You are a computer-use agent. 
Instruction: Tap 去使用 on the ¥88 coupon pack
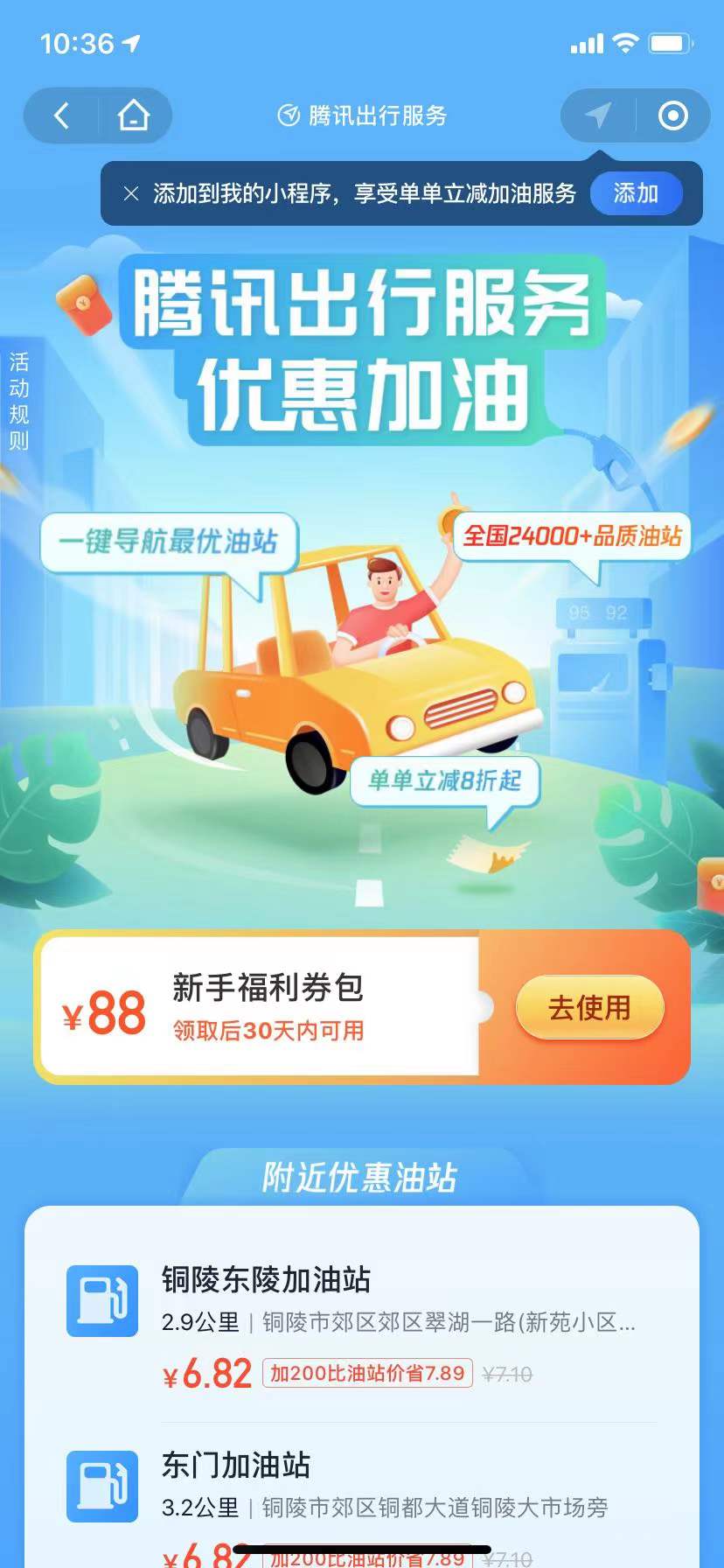(x=589, y=1007)
